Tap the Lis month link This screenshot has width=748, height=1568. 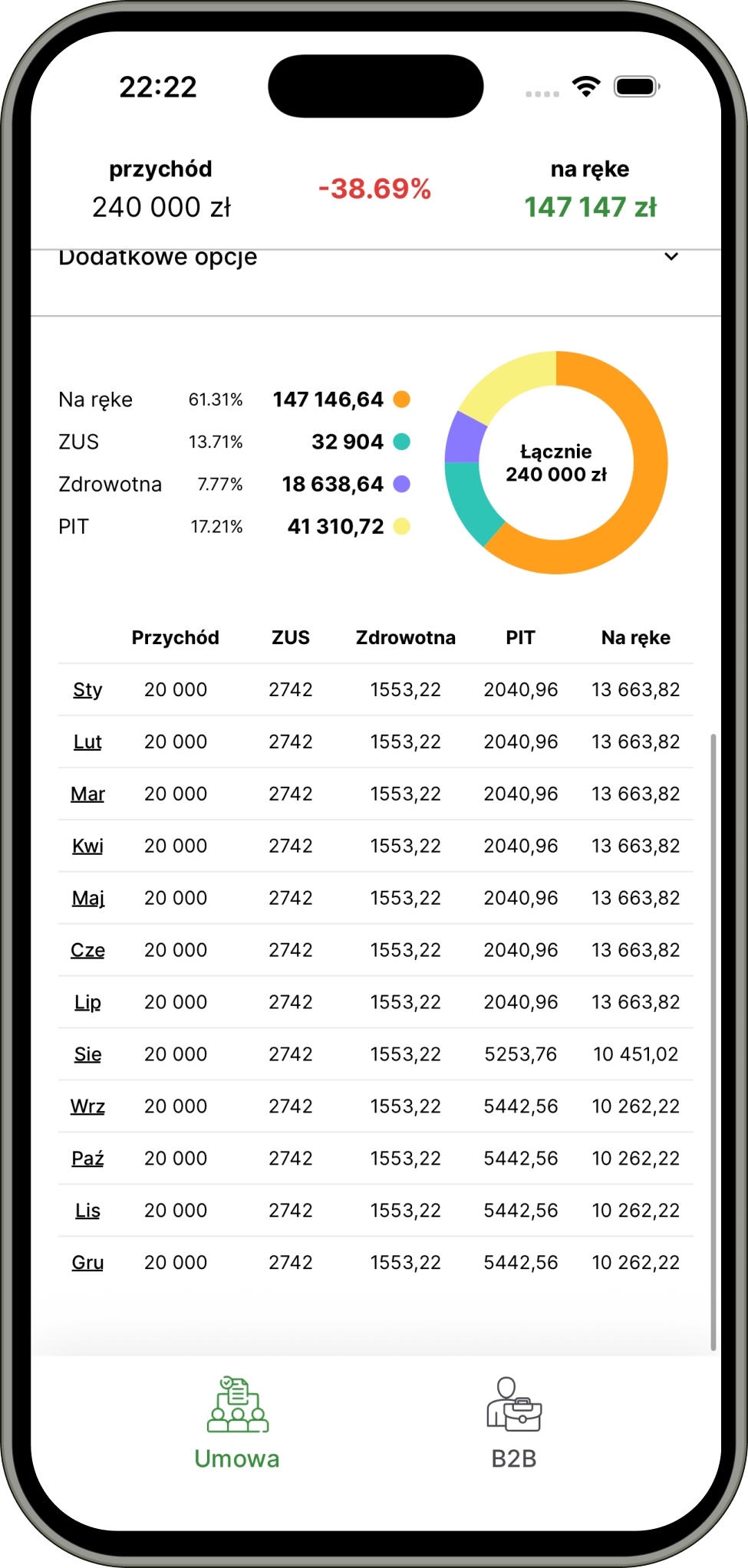[x=87, y=1211]
